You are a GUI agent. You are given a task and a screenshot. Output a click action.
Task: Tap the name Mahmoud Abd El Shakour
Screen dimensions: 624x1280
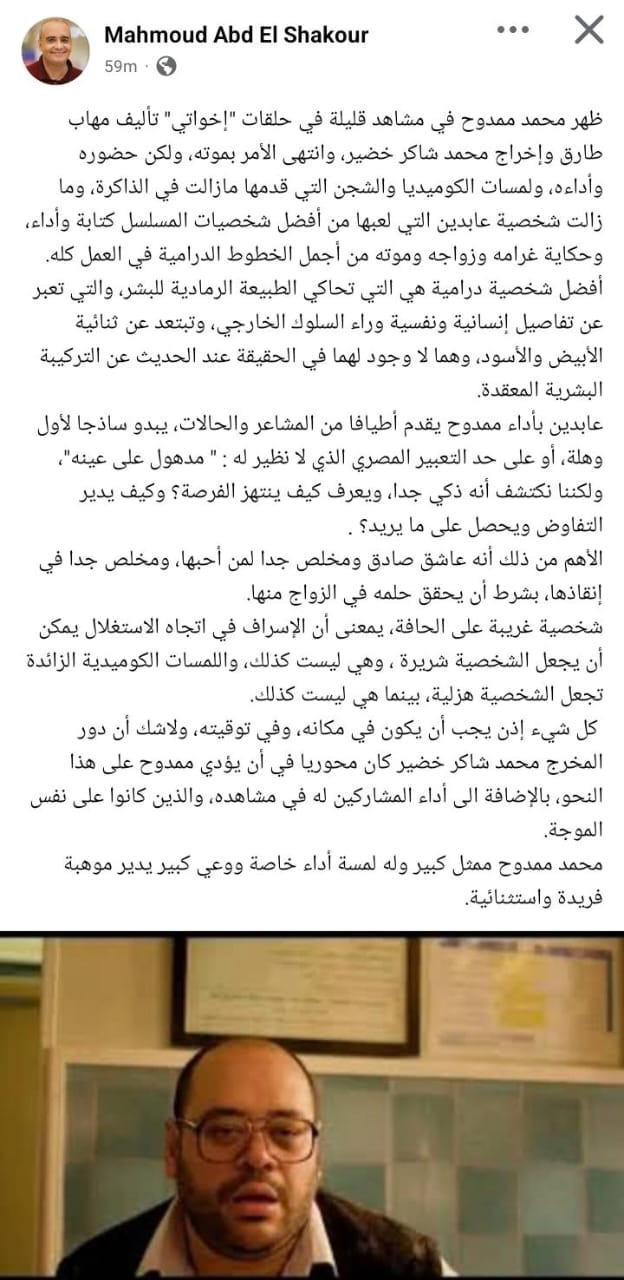(x=236, y=35)
